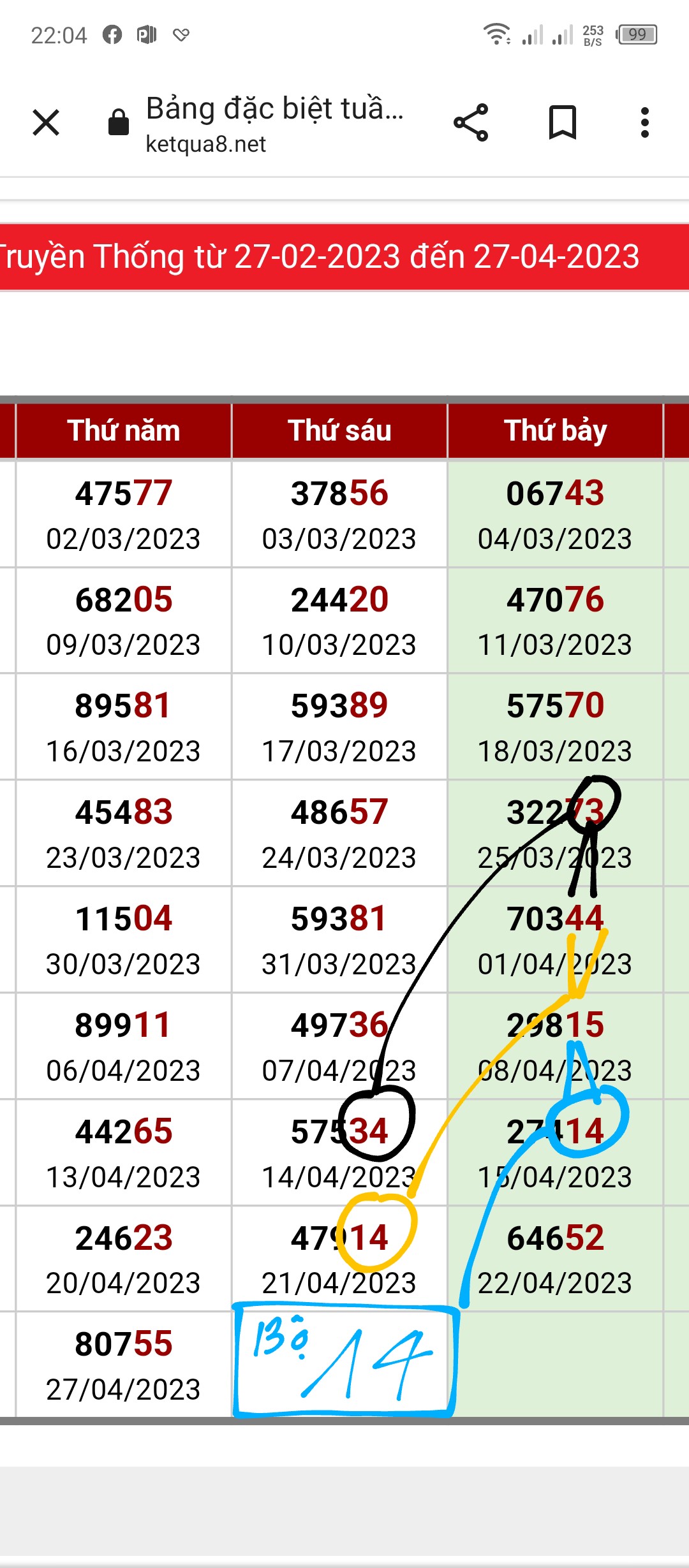Open the three-dot overflow menu

[645, 122]
